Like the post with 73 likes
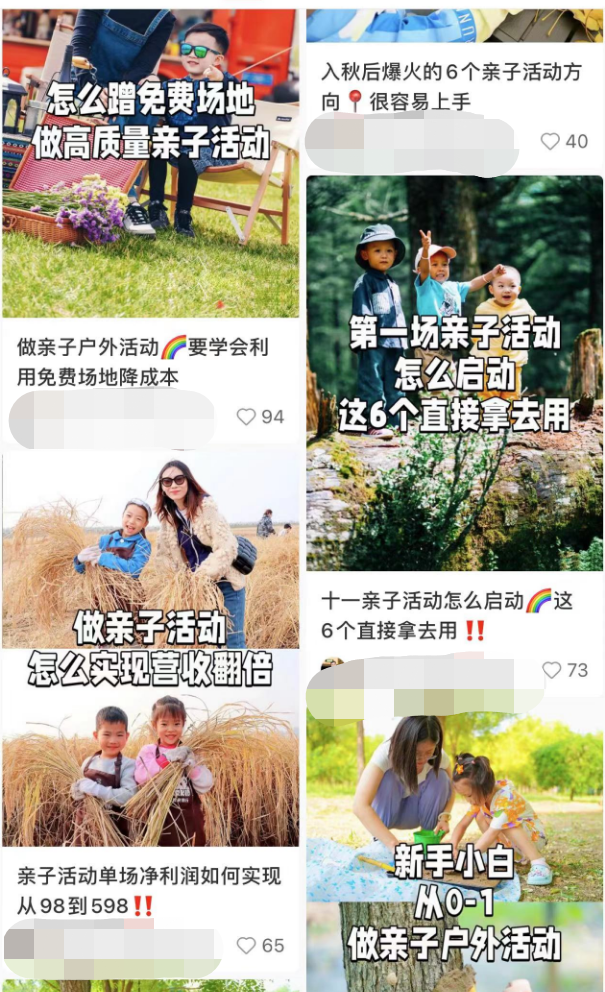The height and width of the screenshot is (992, 605). 551,670
